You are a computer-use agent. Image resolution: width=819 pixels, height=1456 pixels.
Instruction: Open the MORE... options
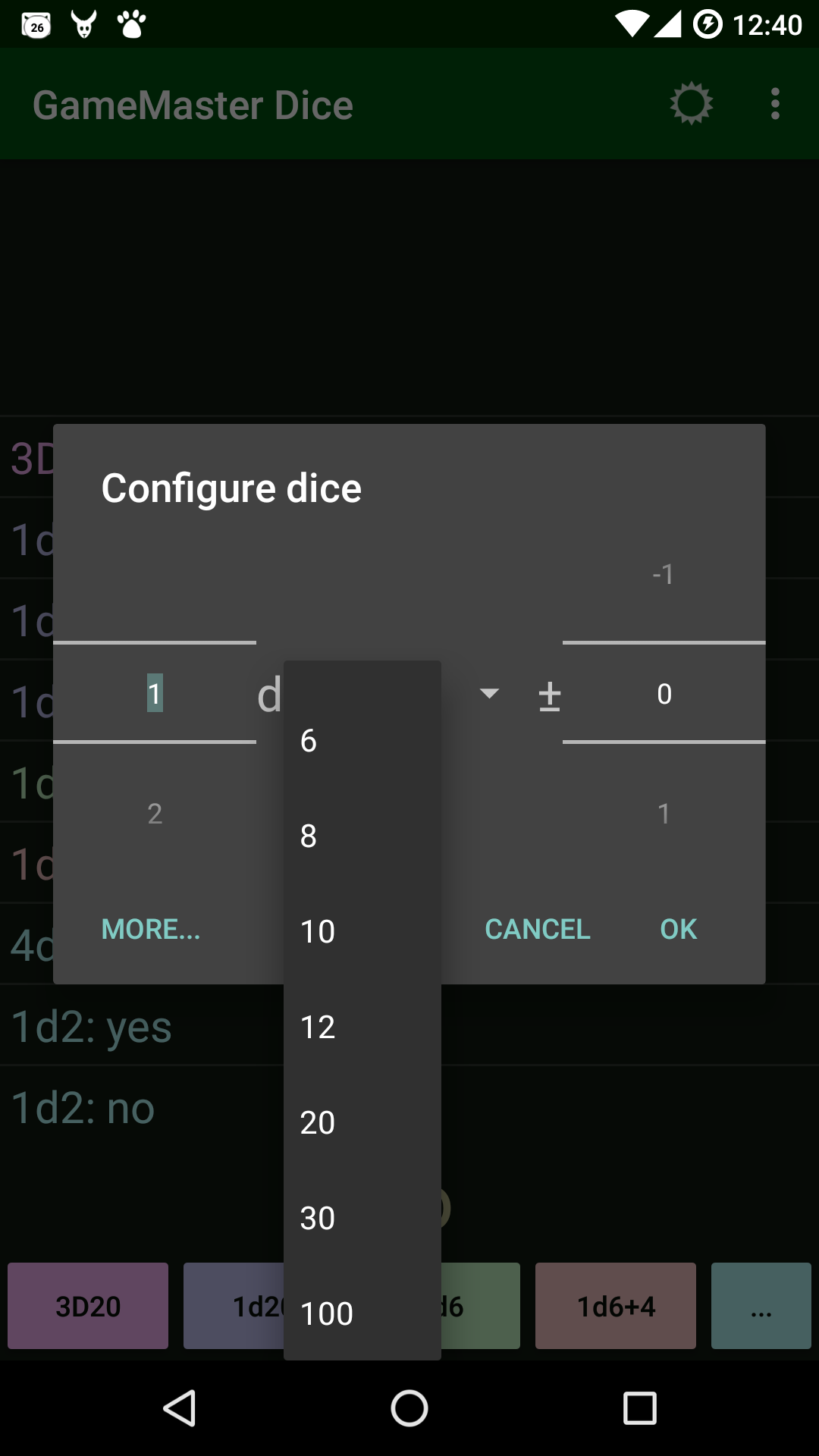(151, 929)
